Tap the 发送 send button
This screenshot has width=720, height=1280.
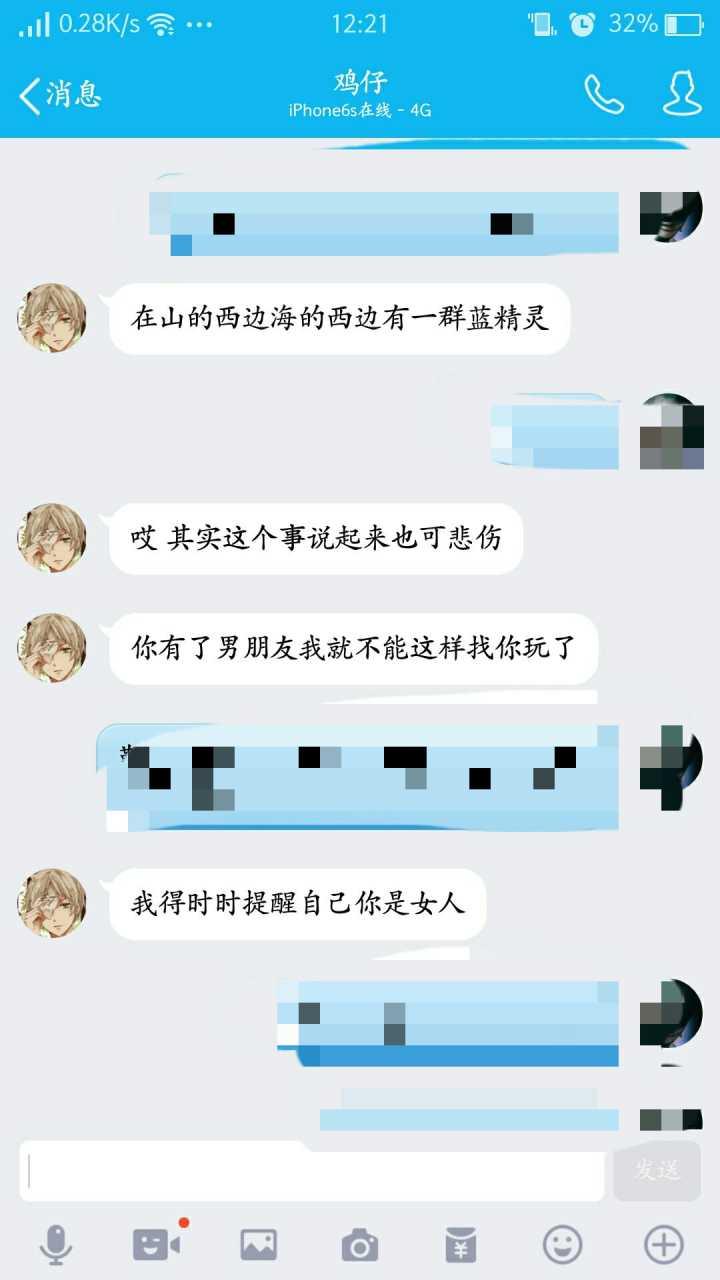pyautogui.click(x=657, y=1171)
